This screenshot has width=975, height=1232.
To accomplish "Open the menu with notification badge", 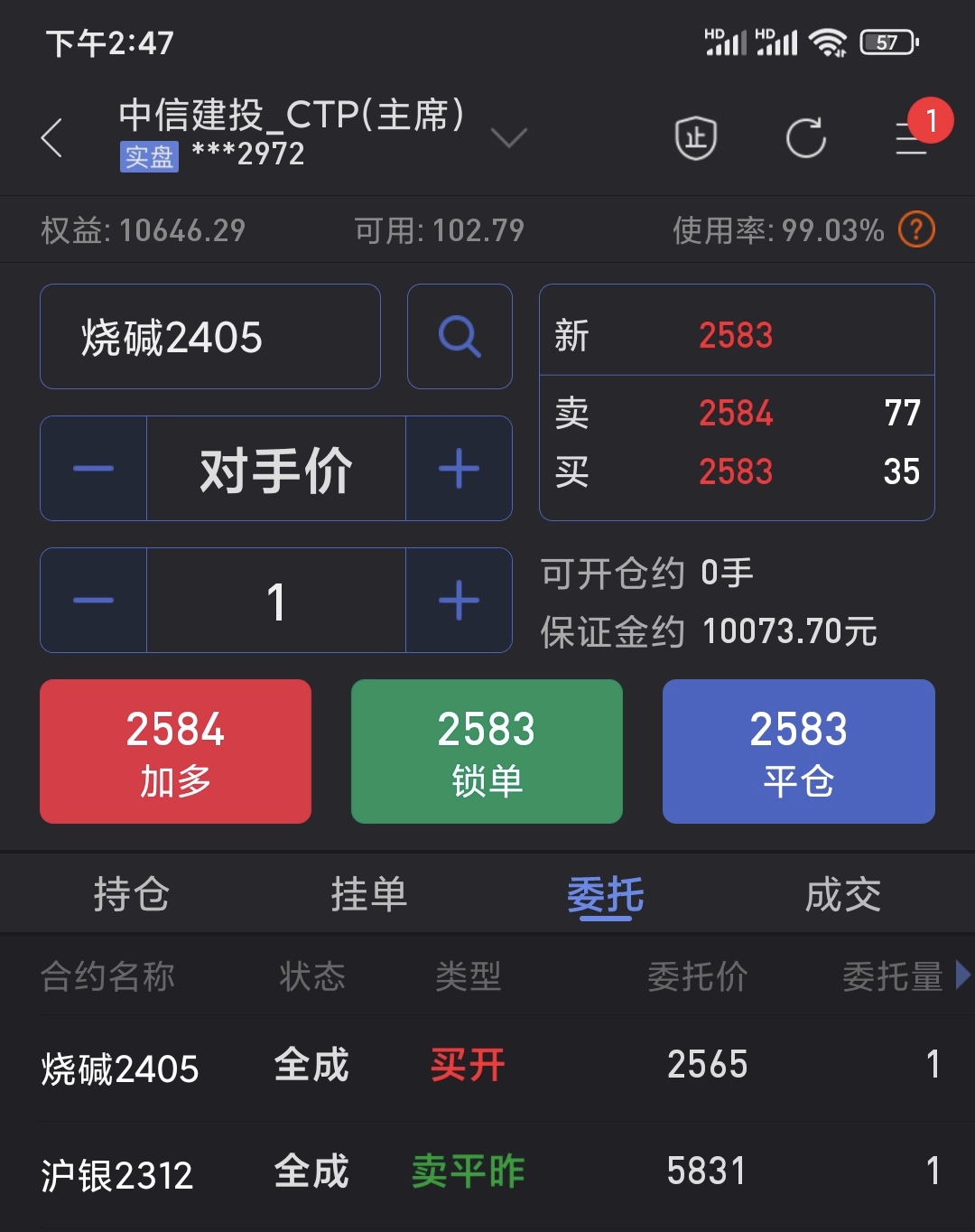I will pos(914,137).
